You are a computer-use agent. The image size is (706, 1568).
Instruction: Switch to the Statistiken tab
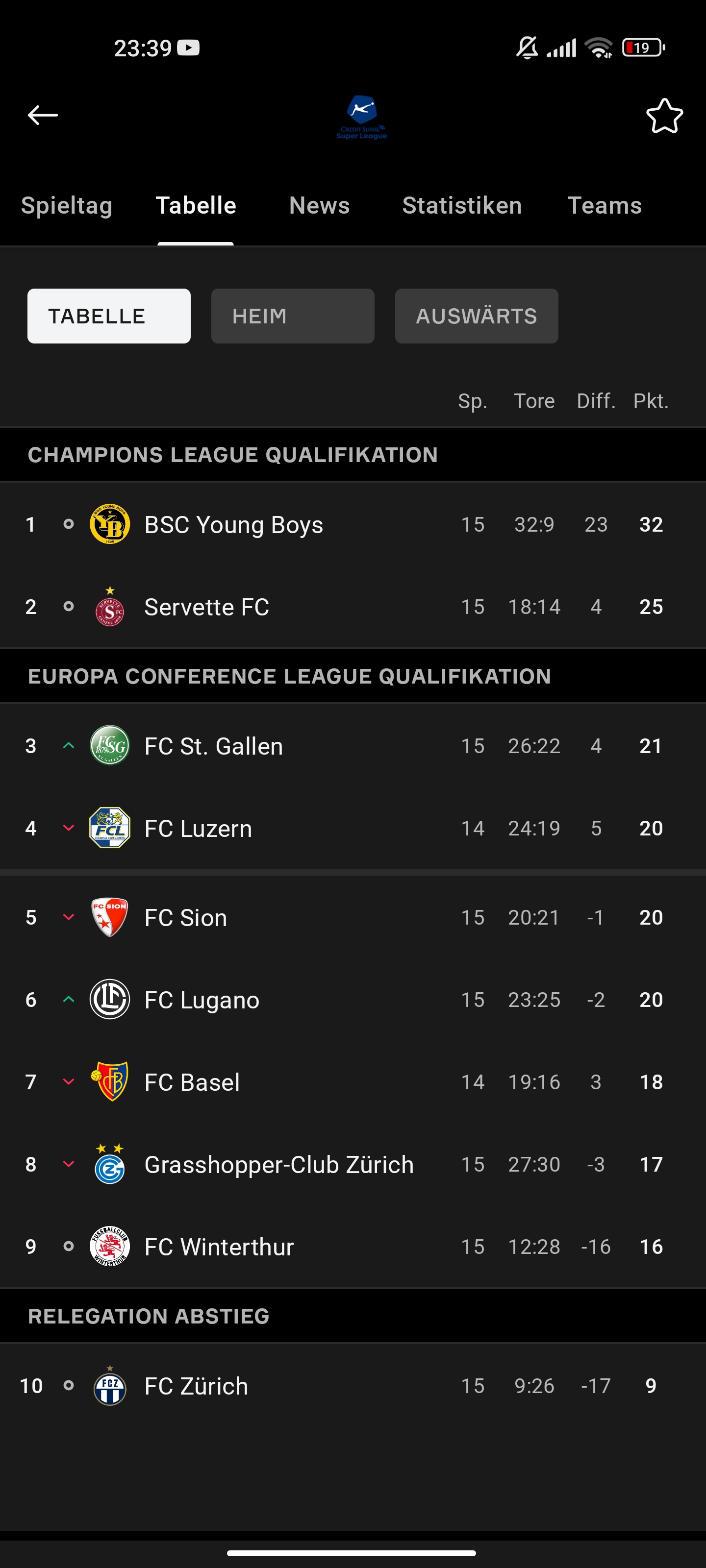[462, 206]
